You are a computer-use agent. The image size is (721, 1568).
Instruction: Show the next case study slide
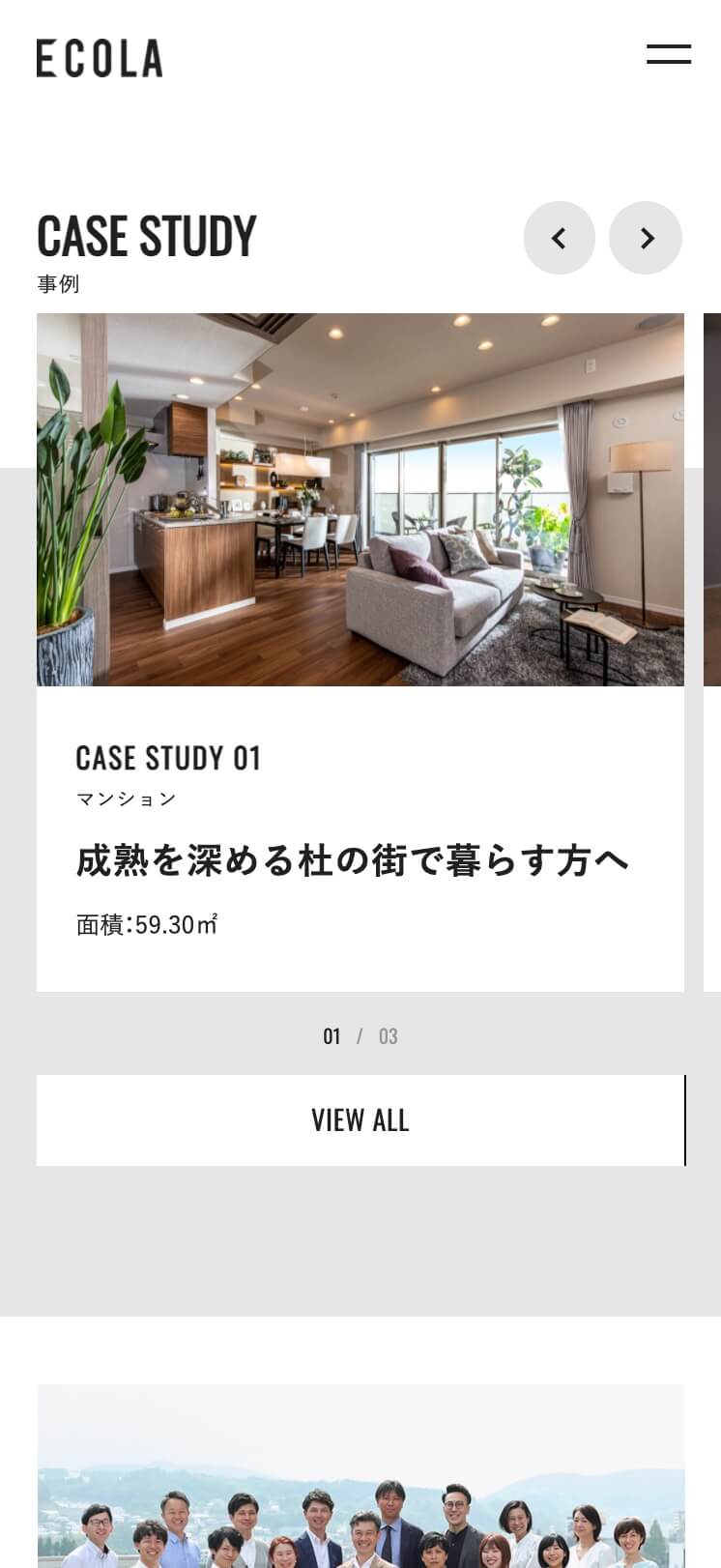pyautogui.click(x=646, y=238)
